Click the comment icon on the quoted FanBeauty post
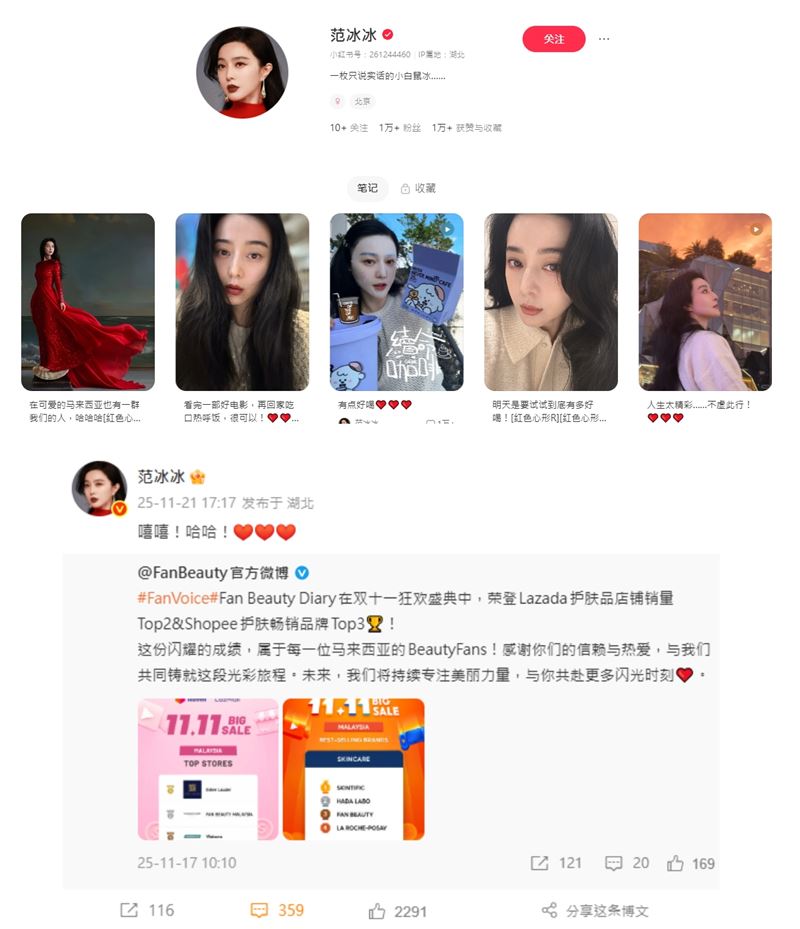The image size is (800, 929). click(614, 862)
